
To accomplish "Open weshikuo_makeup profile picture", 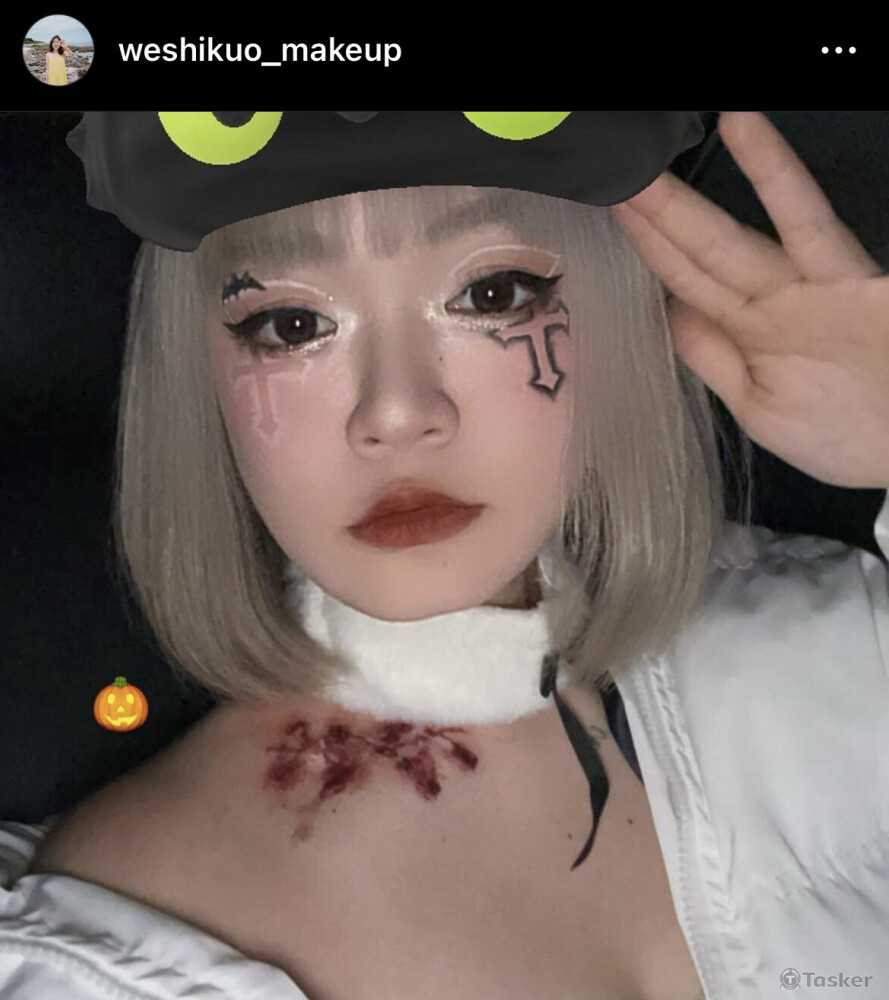I will coord(58,50).
